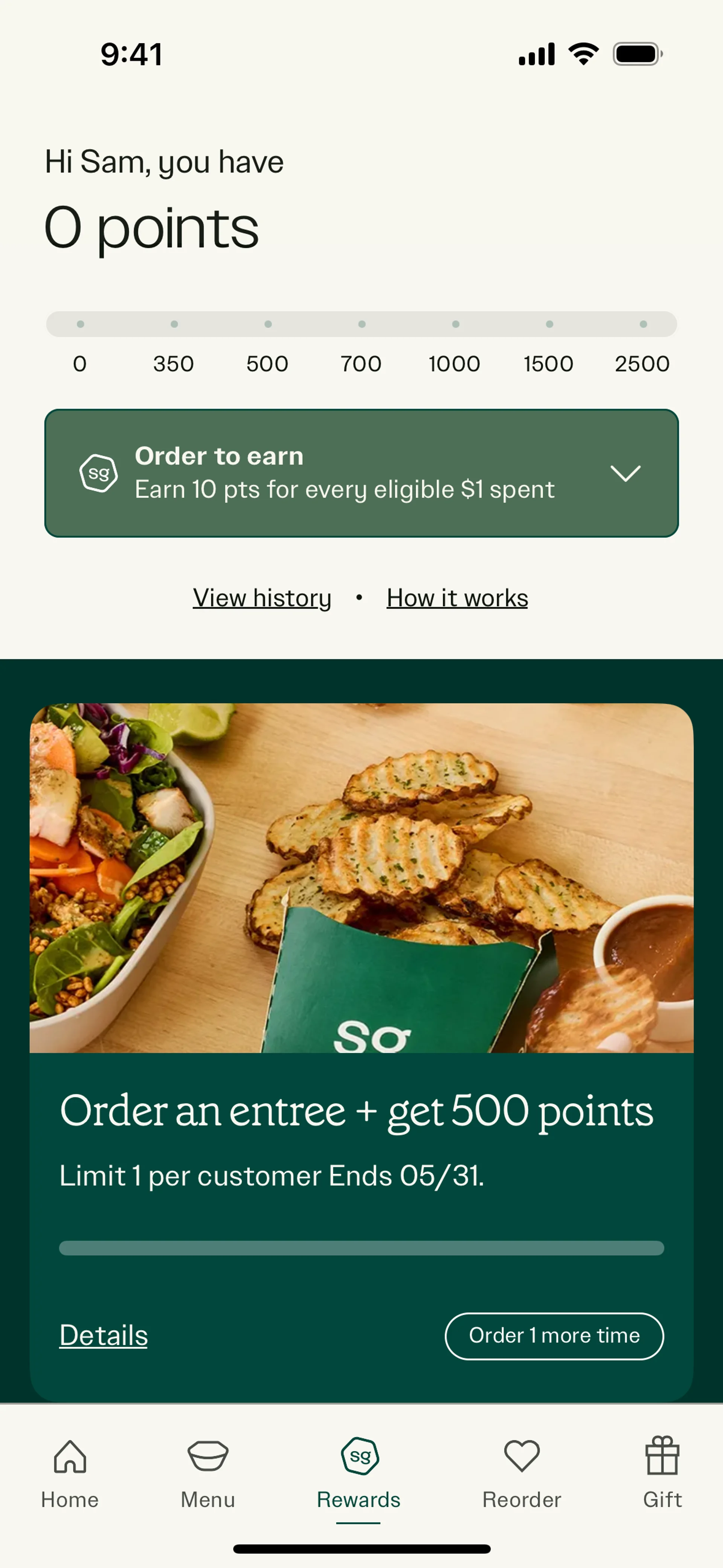Tap the Order 1 more time button
Screen dimensions: 723x1568
click(554, 1336)
